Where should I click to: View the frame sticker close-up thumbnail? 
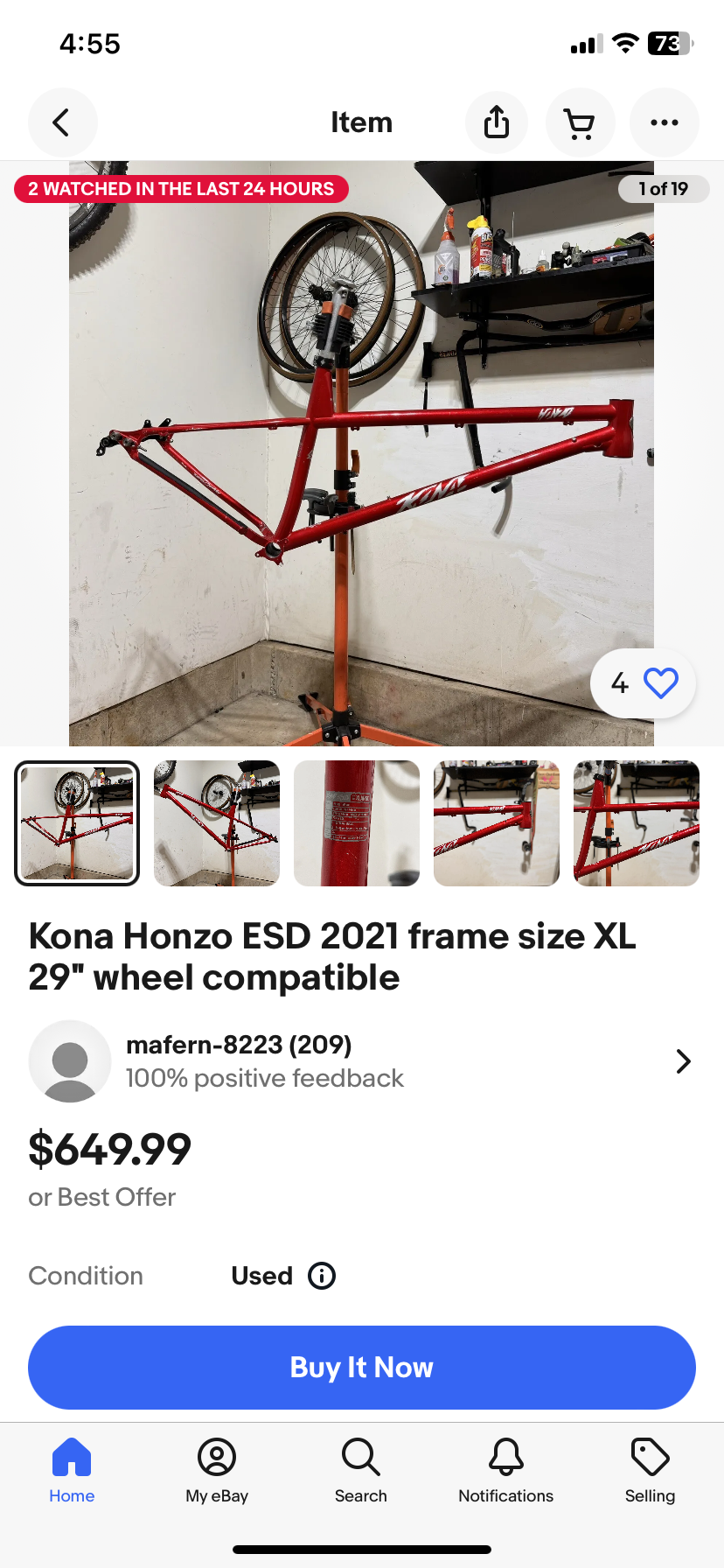pyautogui.click(x=357, y=823)
